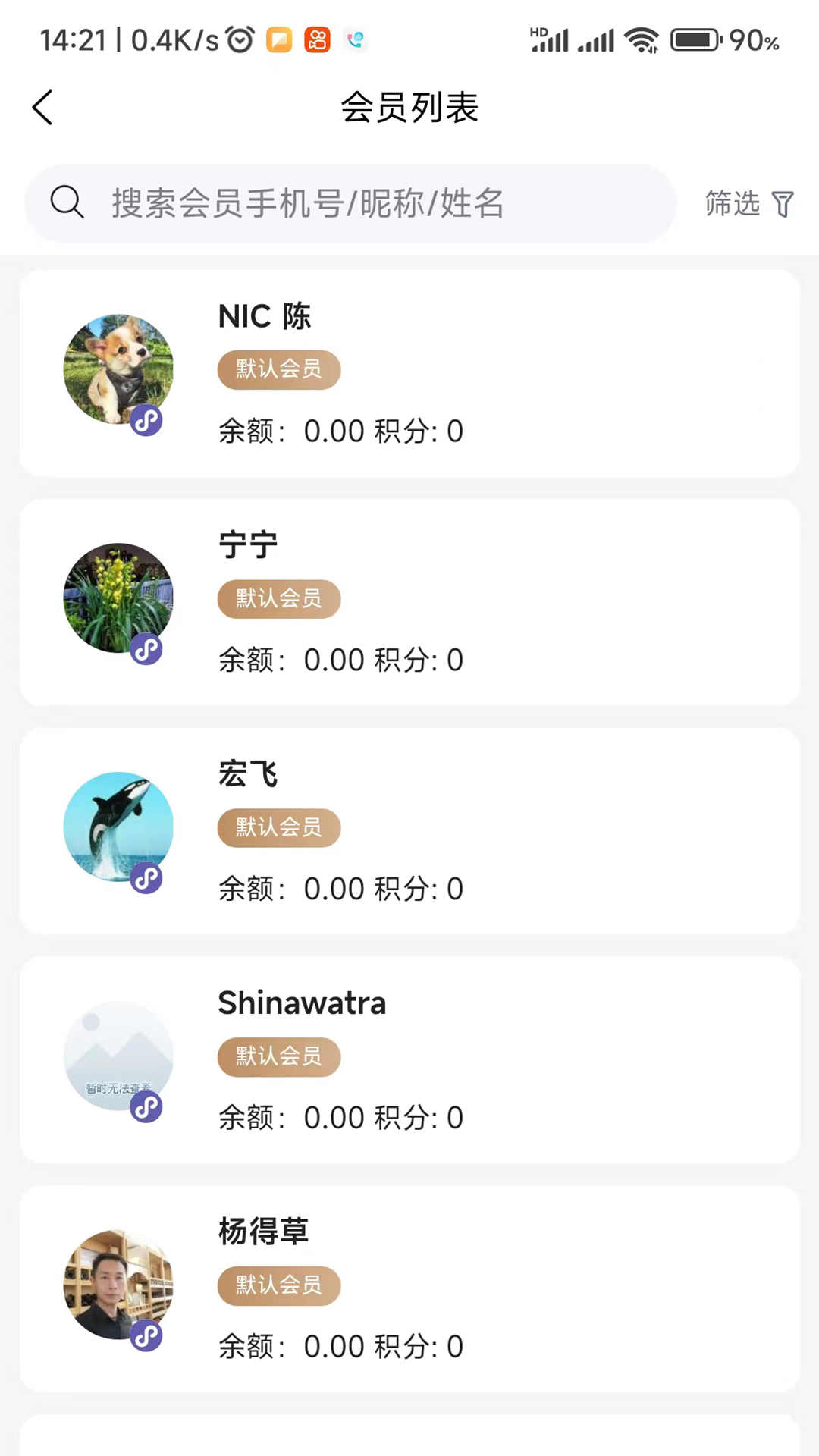This screenshot has height=1456, width=819.
Task: Click the magnifier icon in search bar
Action: pos(67,202)
